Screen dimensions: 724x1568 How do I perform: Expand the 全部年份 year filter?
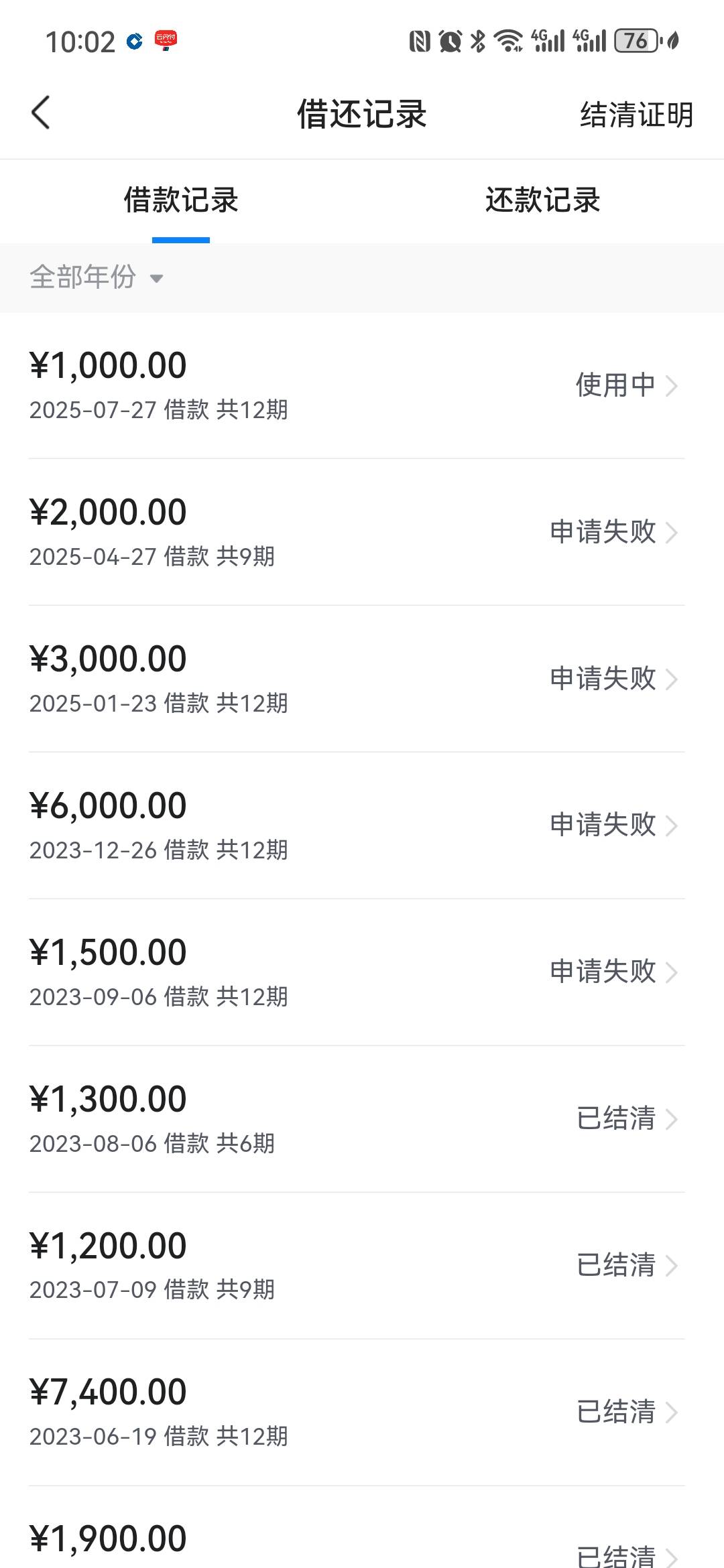tap(96, 277)
